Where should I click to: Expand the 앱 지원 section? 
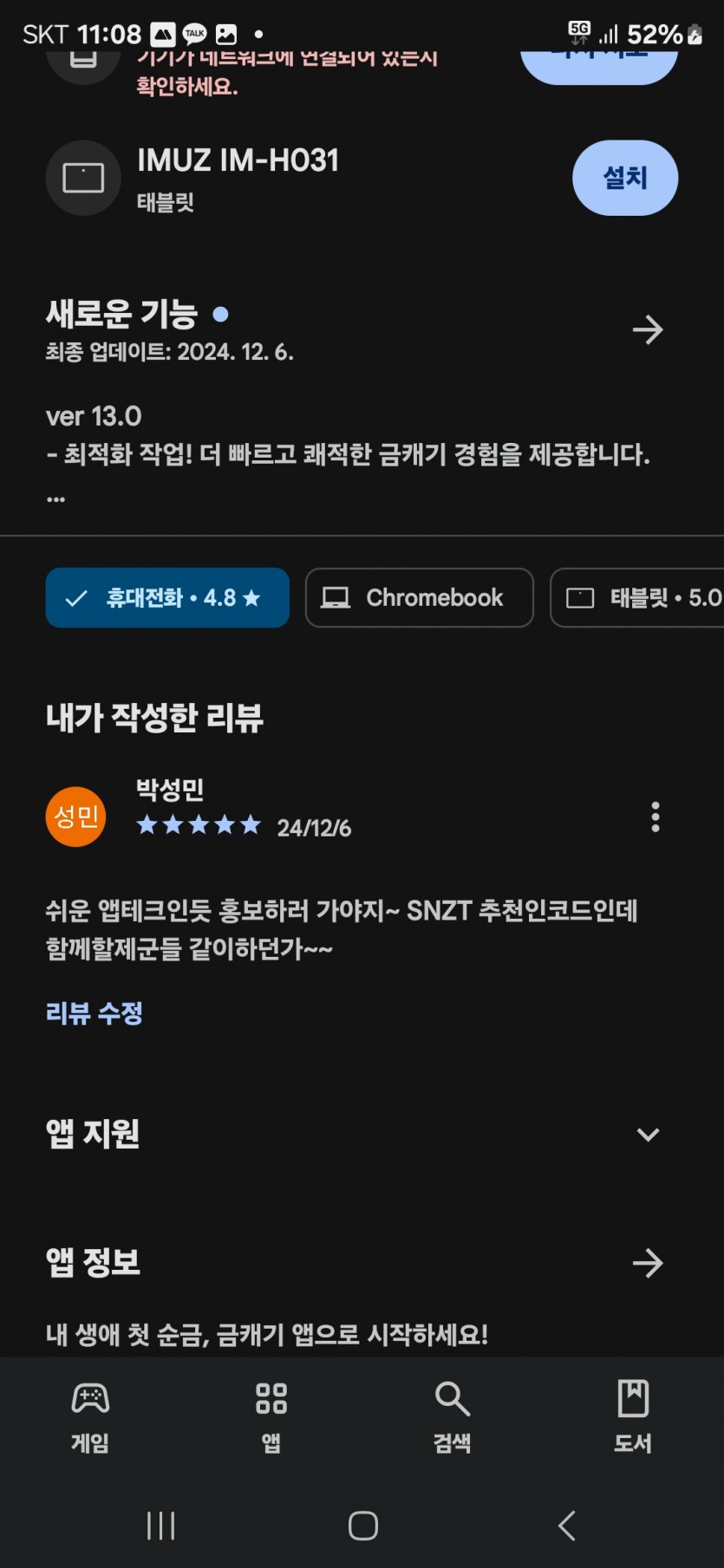pos(648,1134)
